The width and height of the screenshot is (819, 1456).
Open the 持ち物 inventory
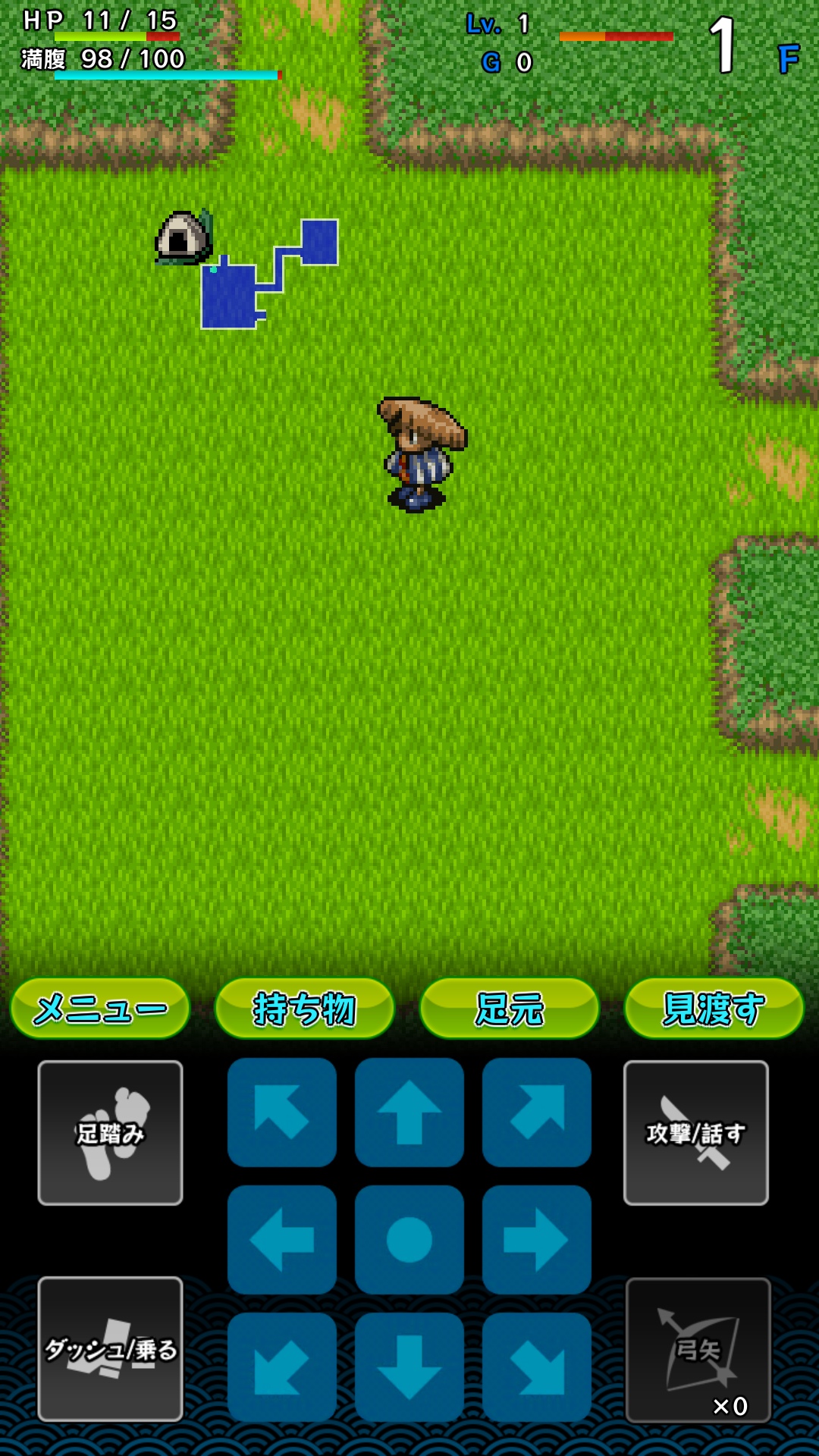click(x=305, y=1008)
